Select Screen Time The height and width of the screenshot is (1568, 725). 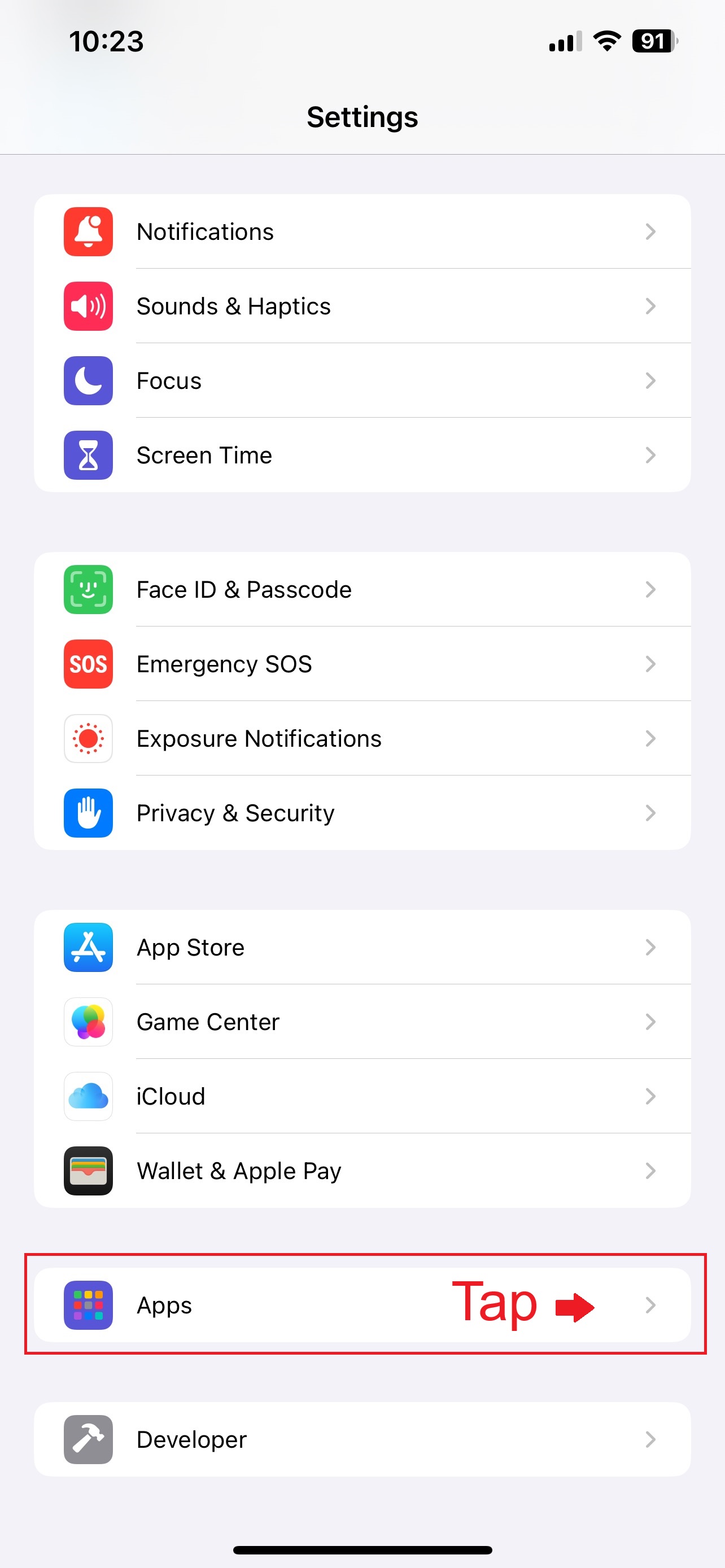361,455
